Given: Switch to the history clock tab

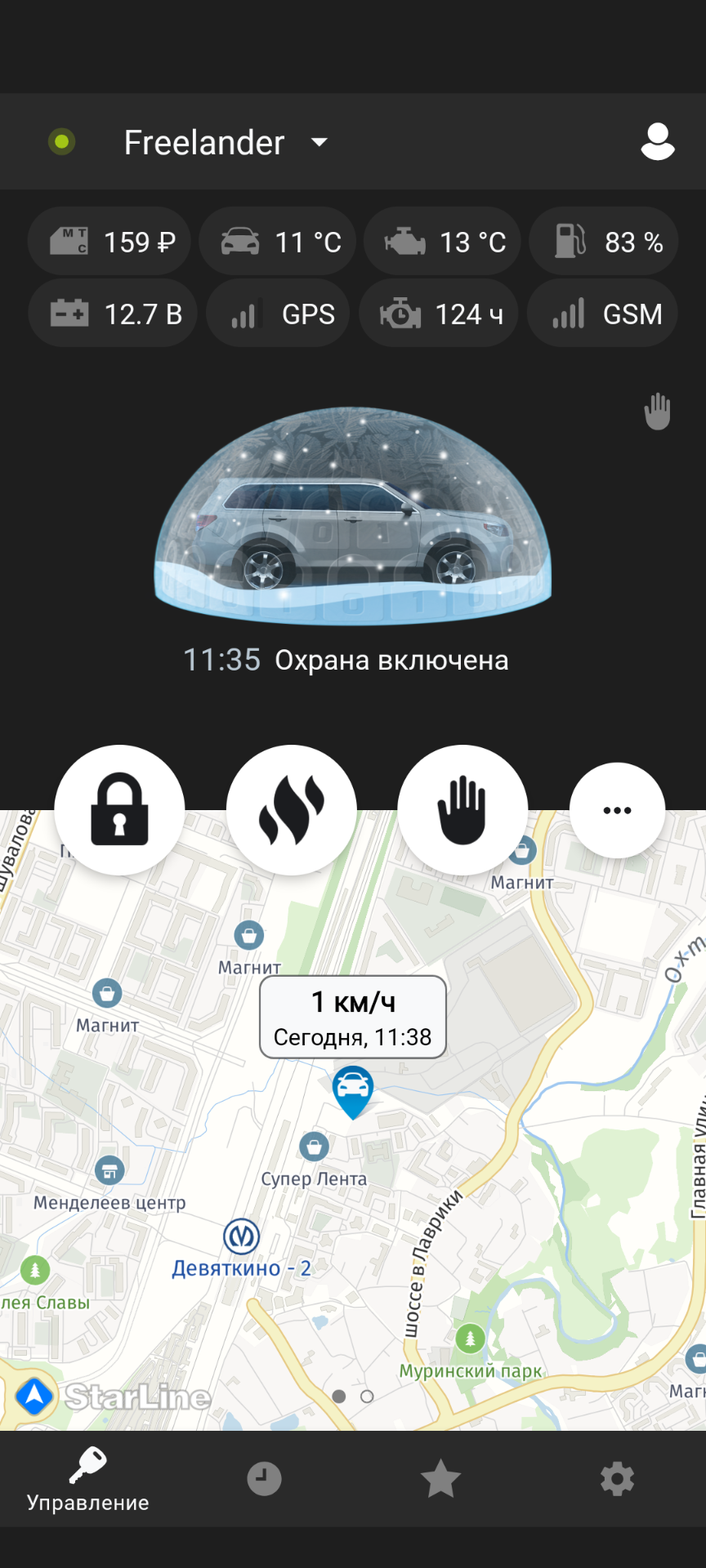Looking at the screenshot, I should 264,1479.
